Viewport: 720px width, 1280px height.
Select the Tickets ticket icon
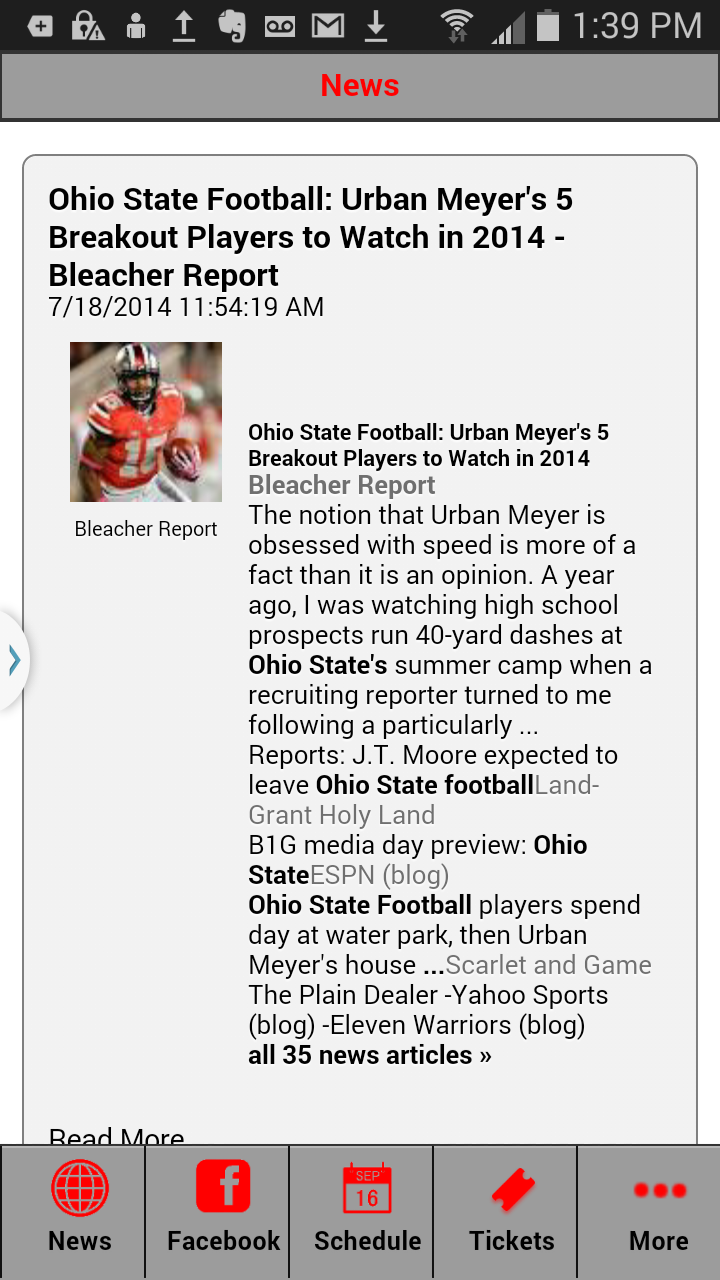coord(511,1210)
